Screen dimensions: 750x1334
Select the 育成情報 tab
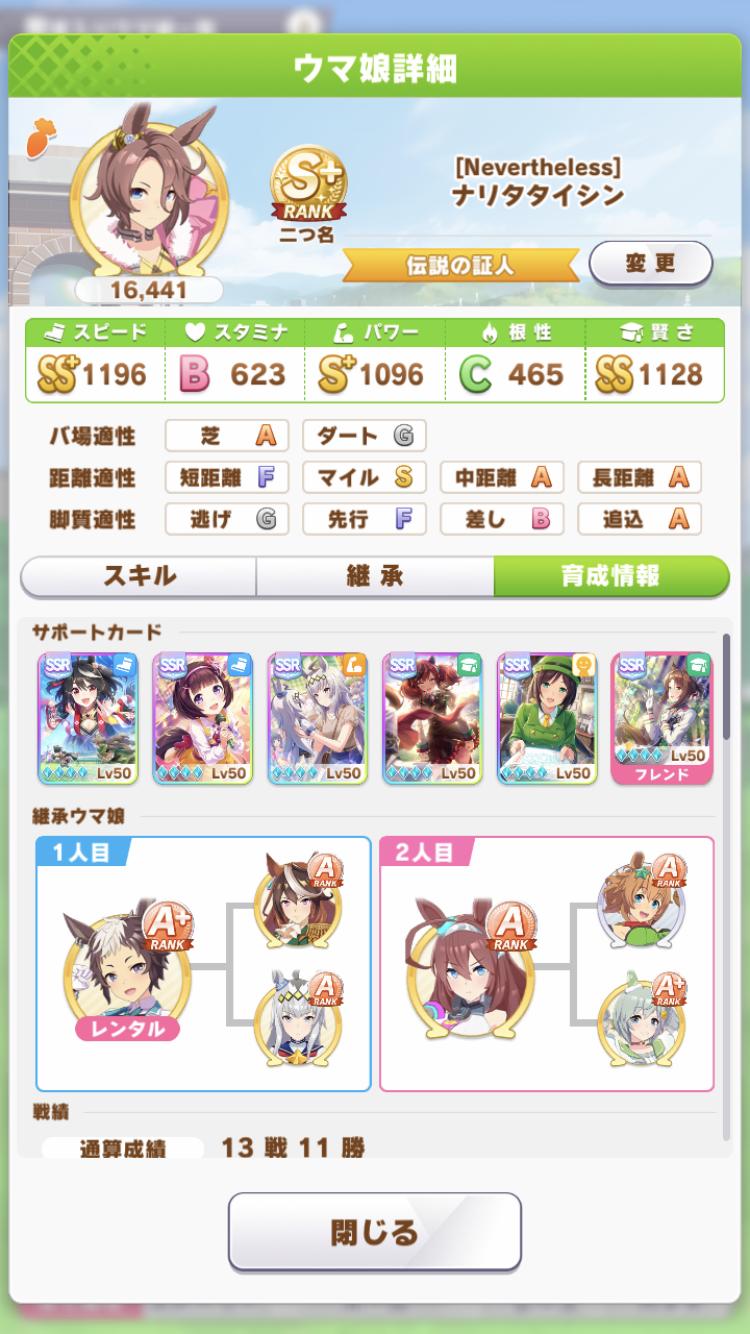[610, 576]
